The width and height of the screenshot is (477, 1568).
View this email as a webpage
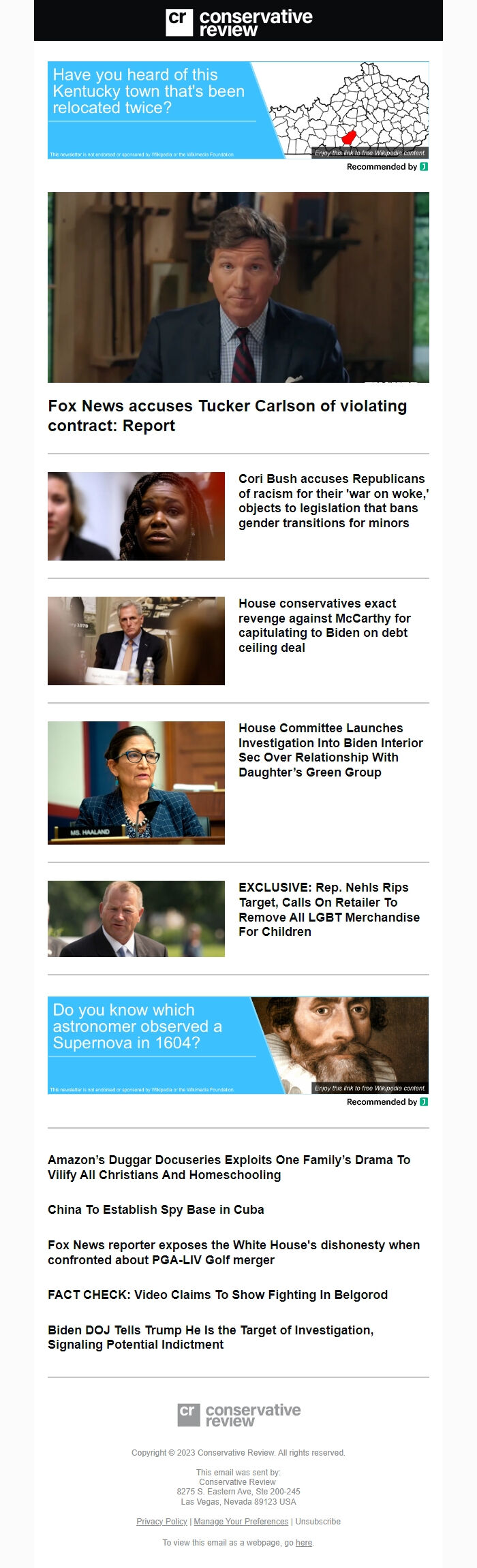pos(304,1542)
